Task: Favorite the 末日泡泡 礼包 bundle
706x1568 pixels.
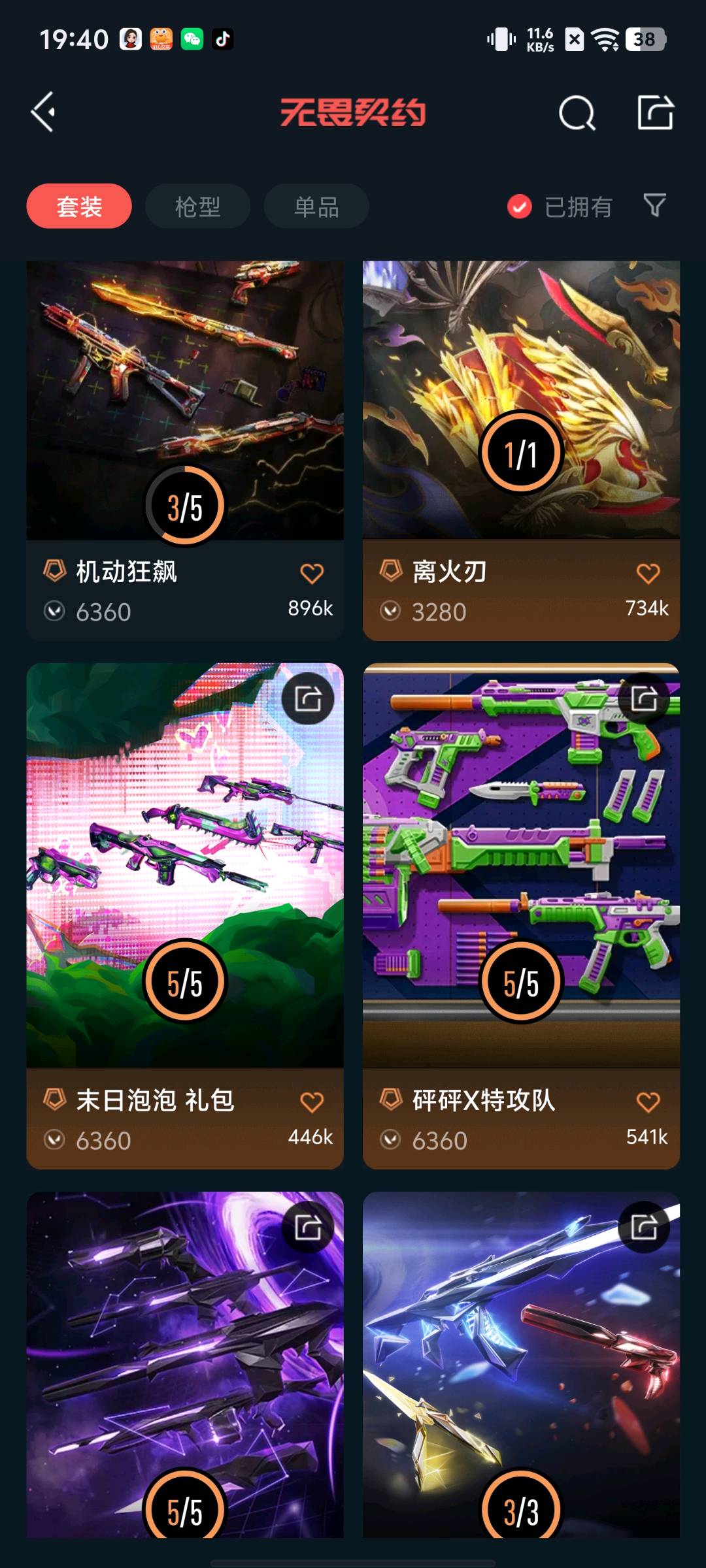Action: click(312, 1102)
